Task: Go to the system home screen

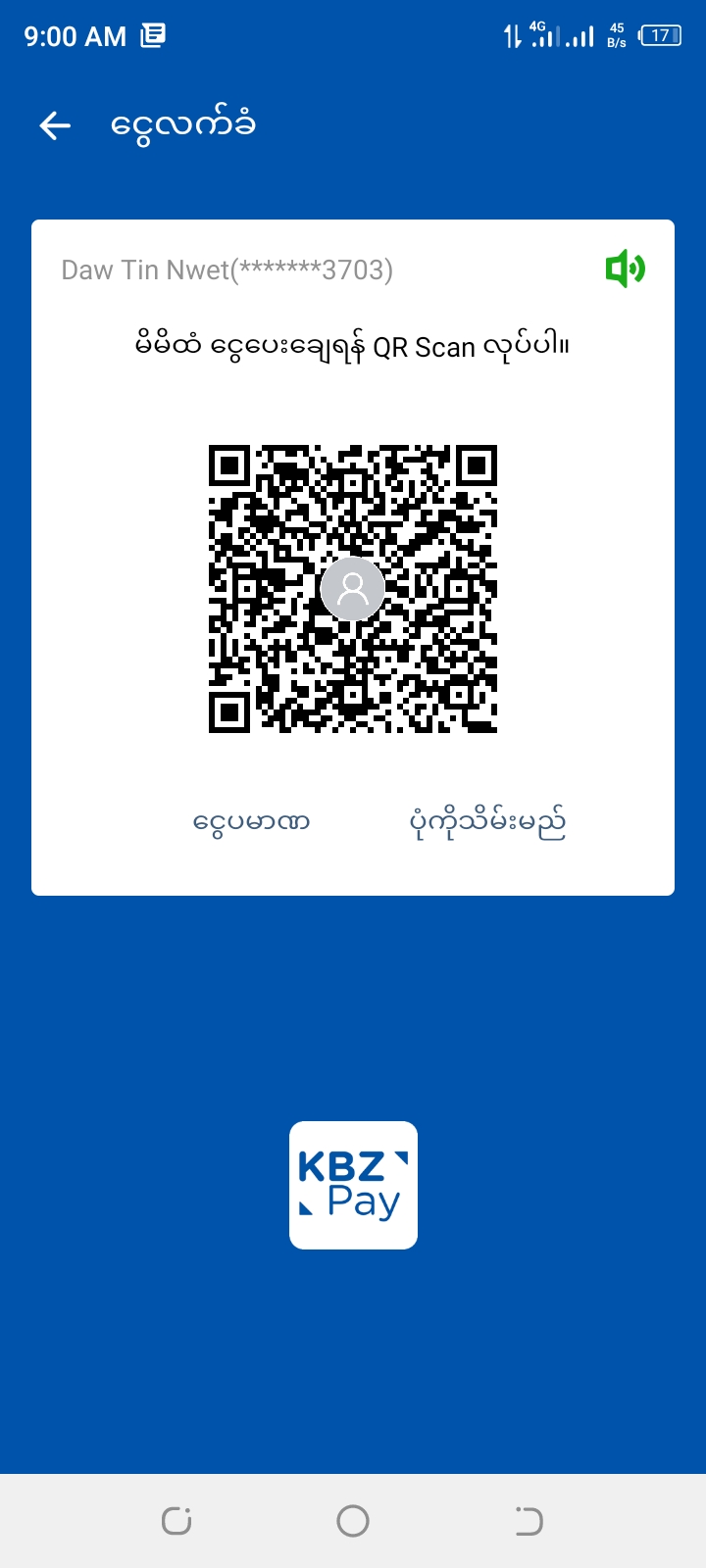Action: click(353, 1521)
